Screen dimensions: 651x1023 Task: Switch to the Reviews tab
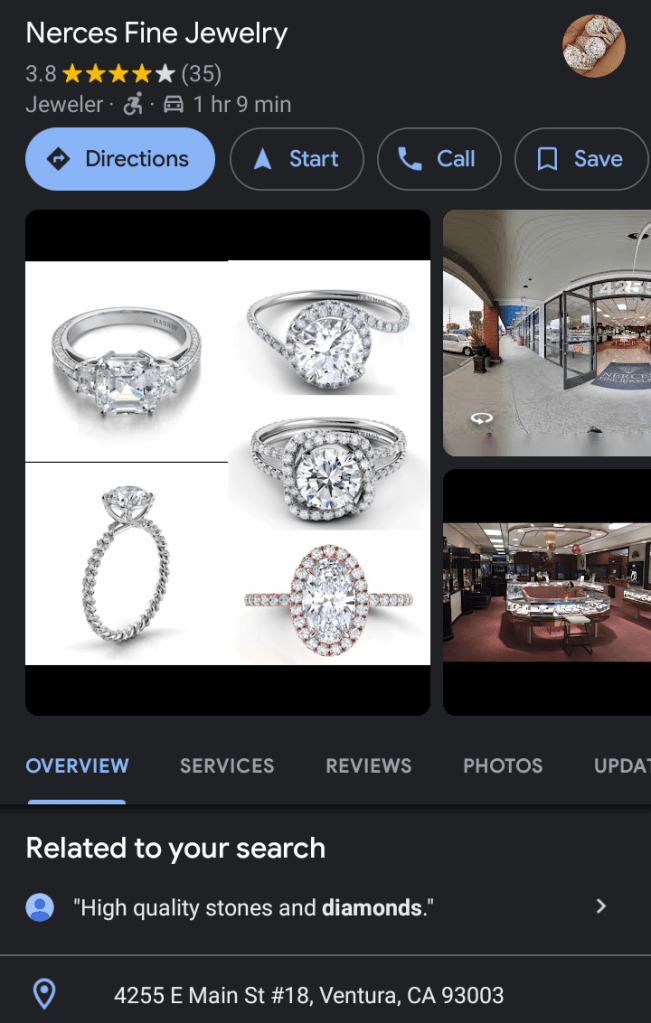368,766
